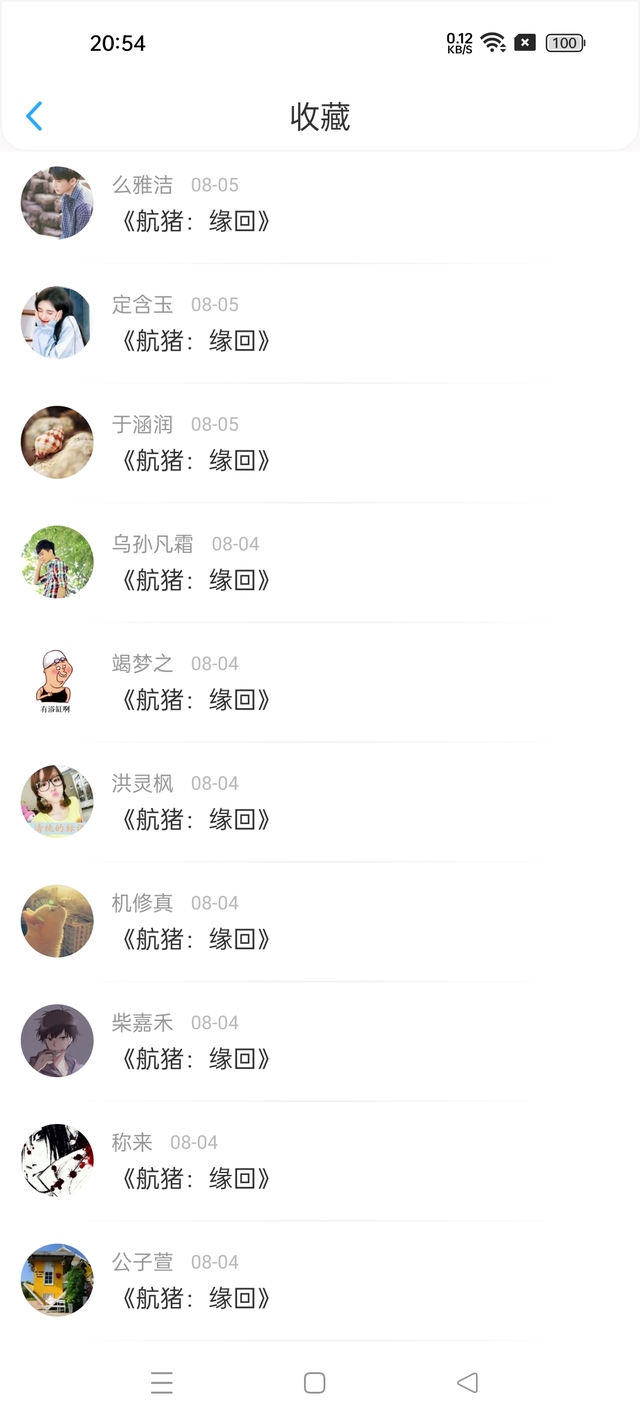Open the collection entry from 定含玉

coord(196,341)
